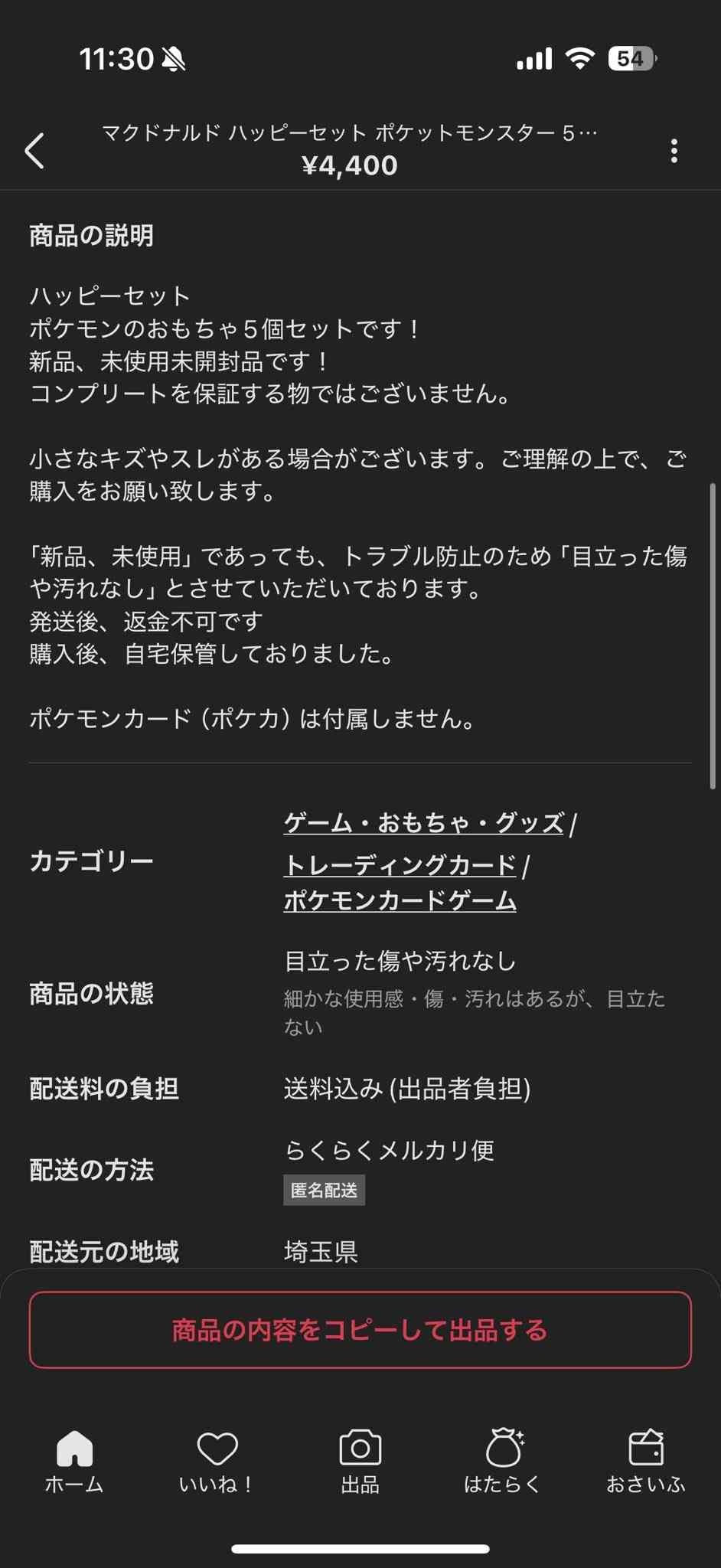Open the 出品 camera tab
721x1568 pixels.
360,1461
